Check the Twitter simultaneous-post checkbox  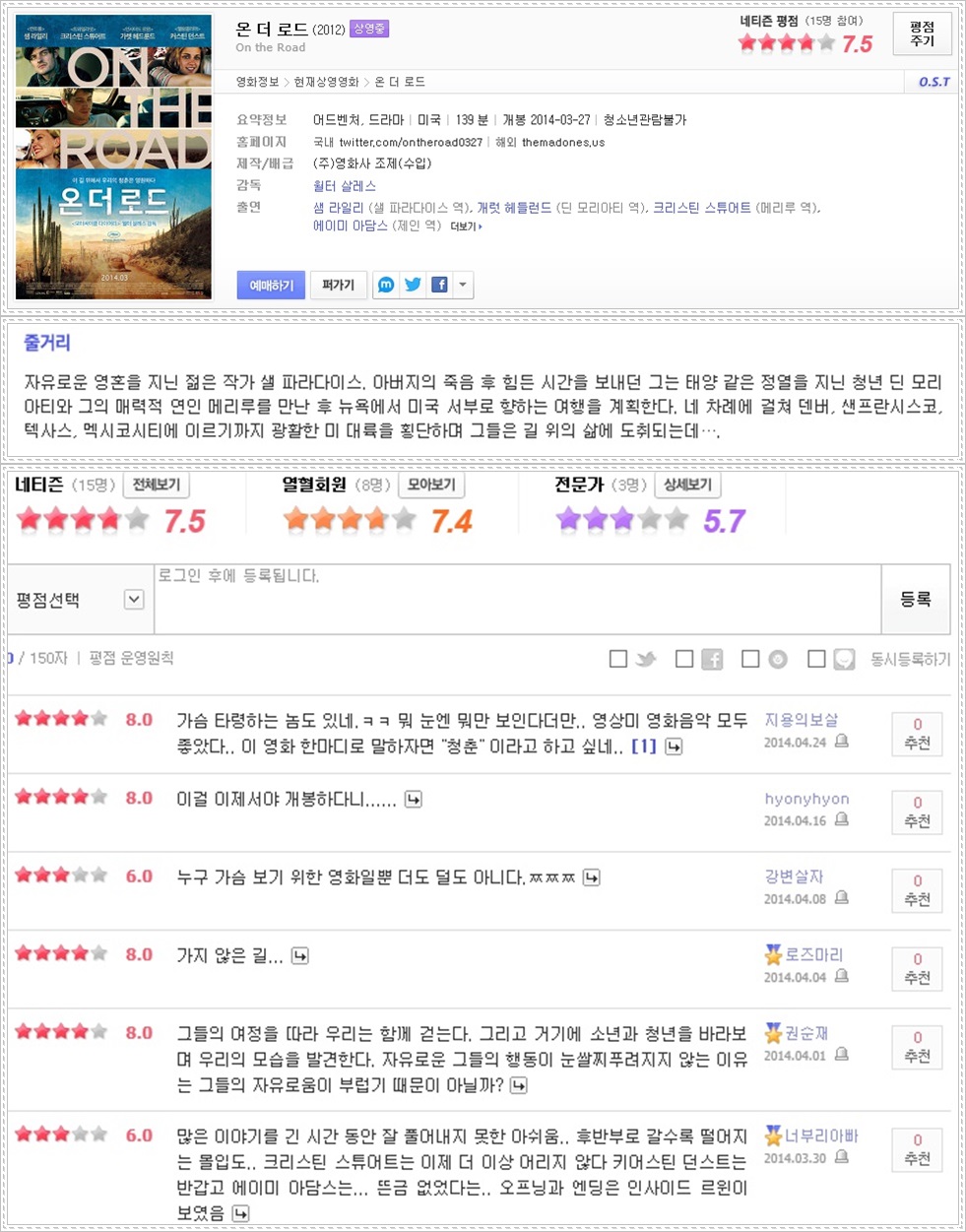click(x=618, y=659)
